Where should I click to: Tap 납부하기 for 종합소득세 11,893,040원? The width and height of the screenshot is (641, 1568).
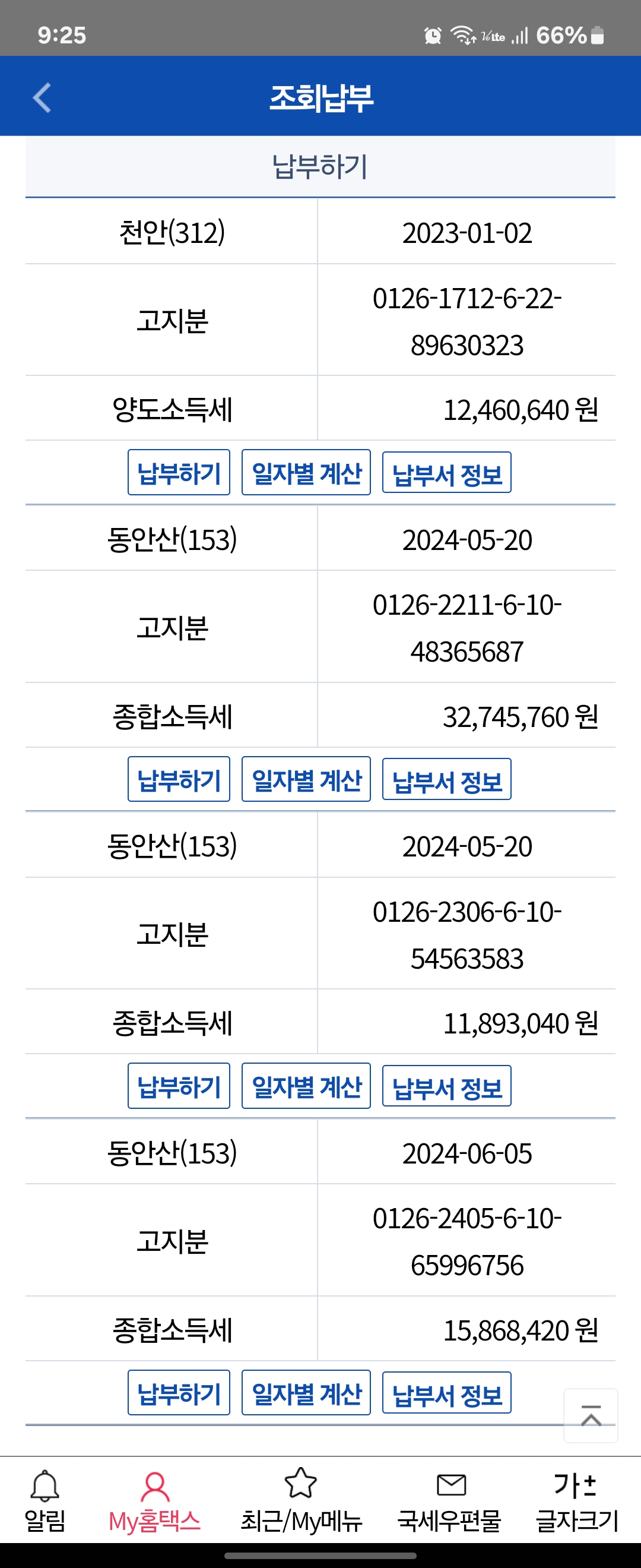coord(179,1086)
